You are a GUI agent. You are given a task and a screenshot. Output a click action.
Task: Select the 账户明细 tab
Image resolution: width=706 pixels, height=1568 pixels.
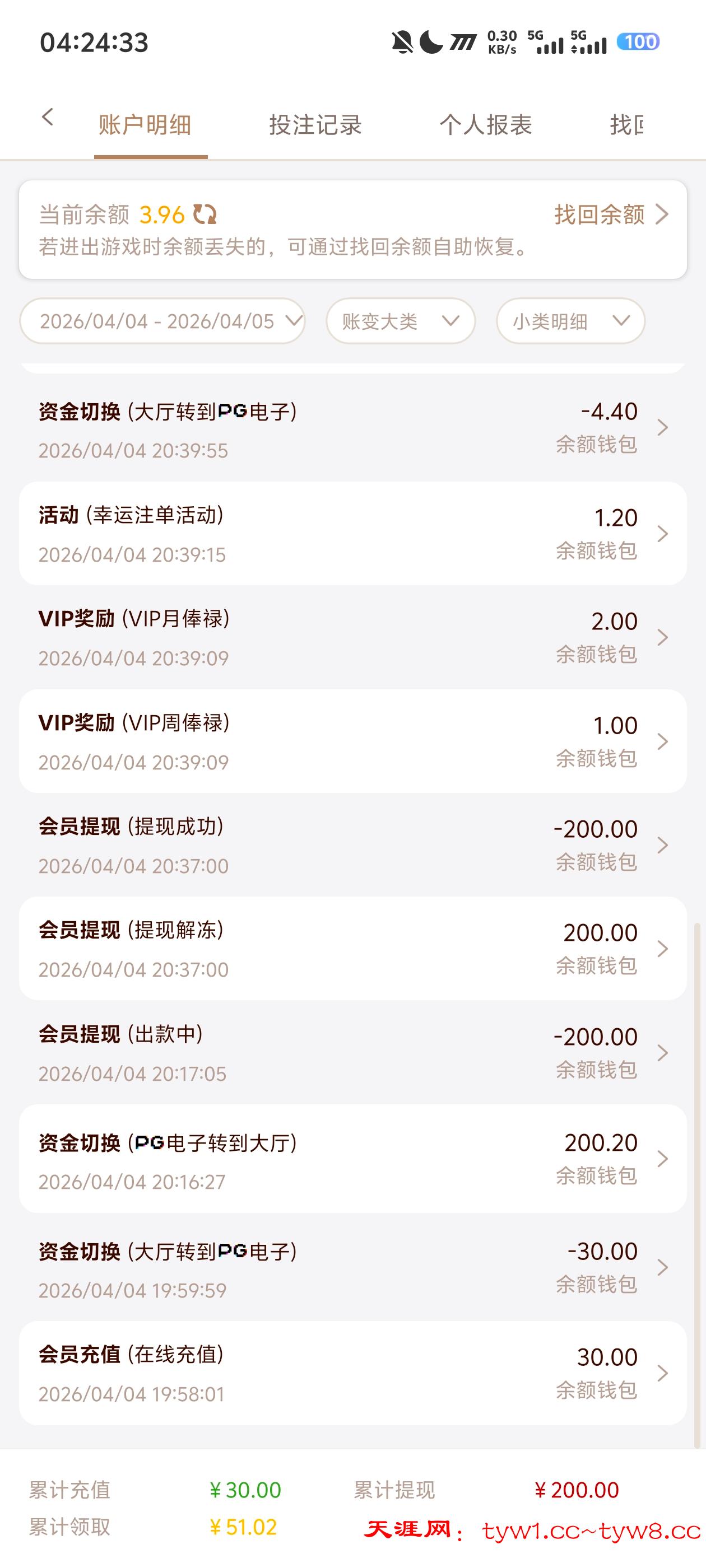click(145, 125)
